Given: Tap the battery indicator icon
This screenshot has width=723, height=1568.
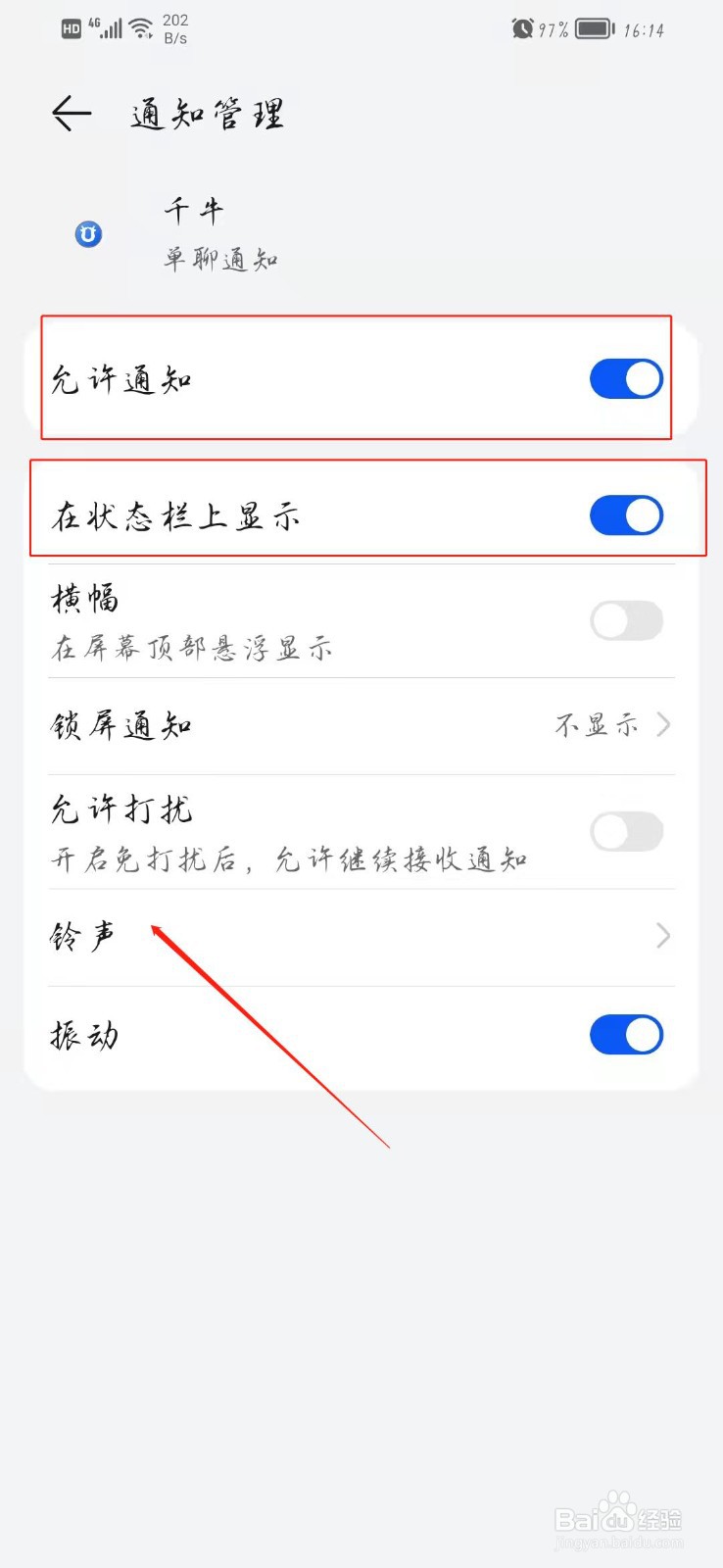Looking at the screenshot, I should tap(592, 28).
